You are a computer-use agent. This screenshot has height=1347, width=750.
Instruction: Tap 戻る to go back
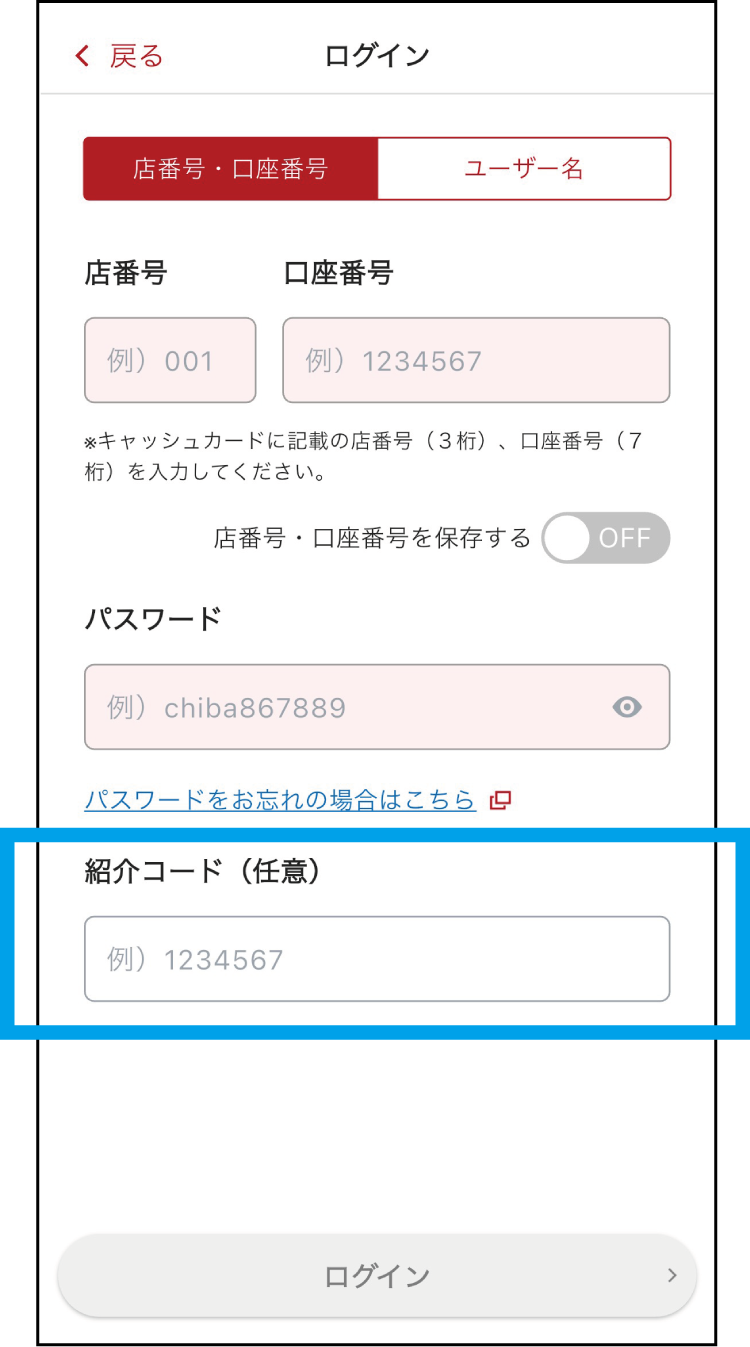pos(135,55)
